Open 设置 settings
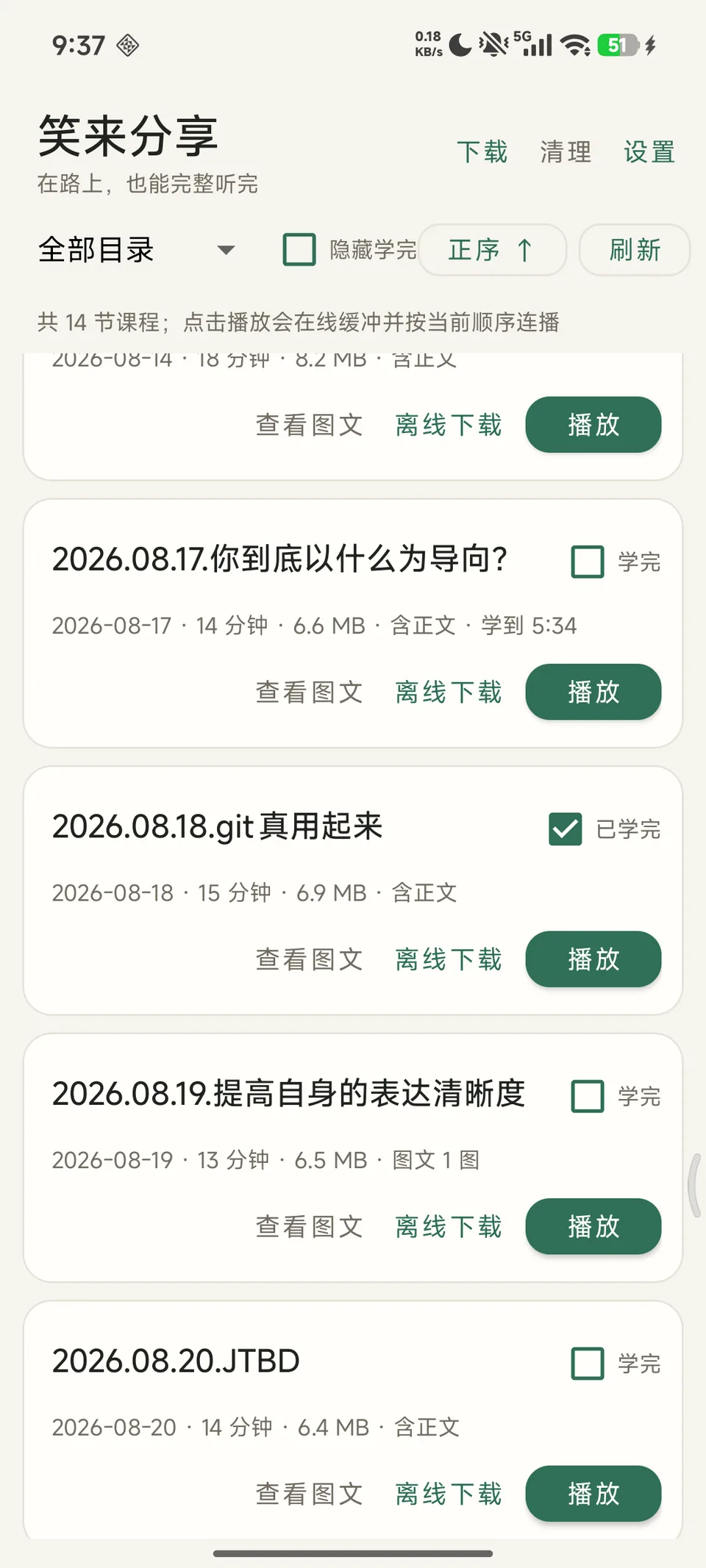This screenshot has width=706, height=1568. tap(649, 152)
